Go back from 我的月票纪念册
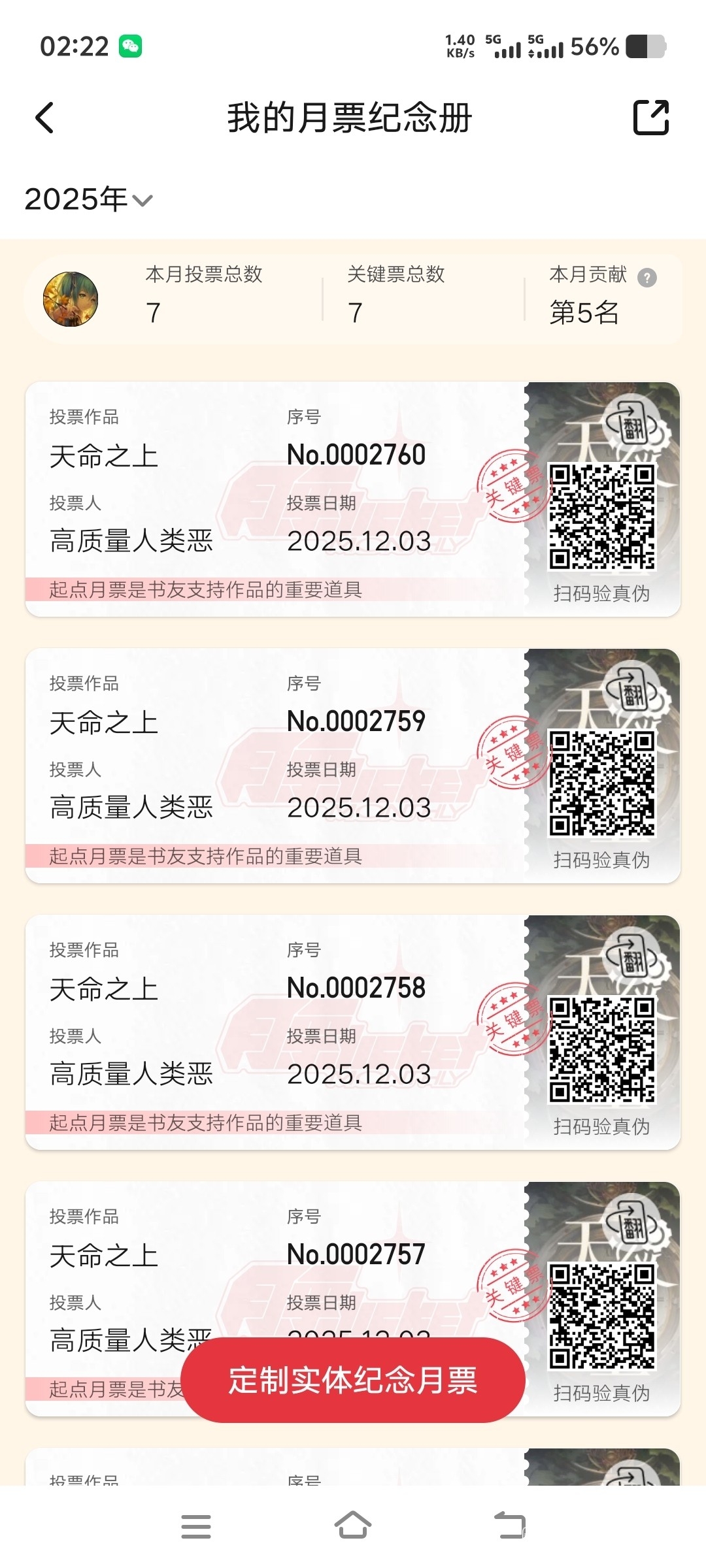Screen dimensions: 706x1568 pyautogui.click(x=44, y=118)
